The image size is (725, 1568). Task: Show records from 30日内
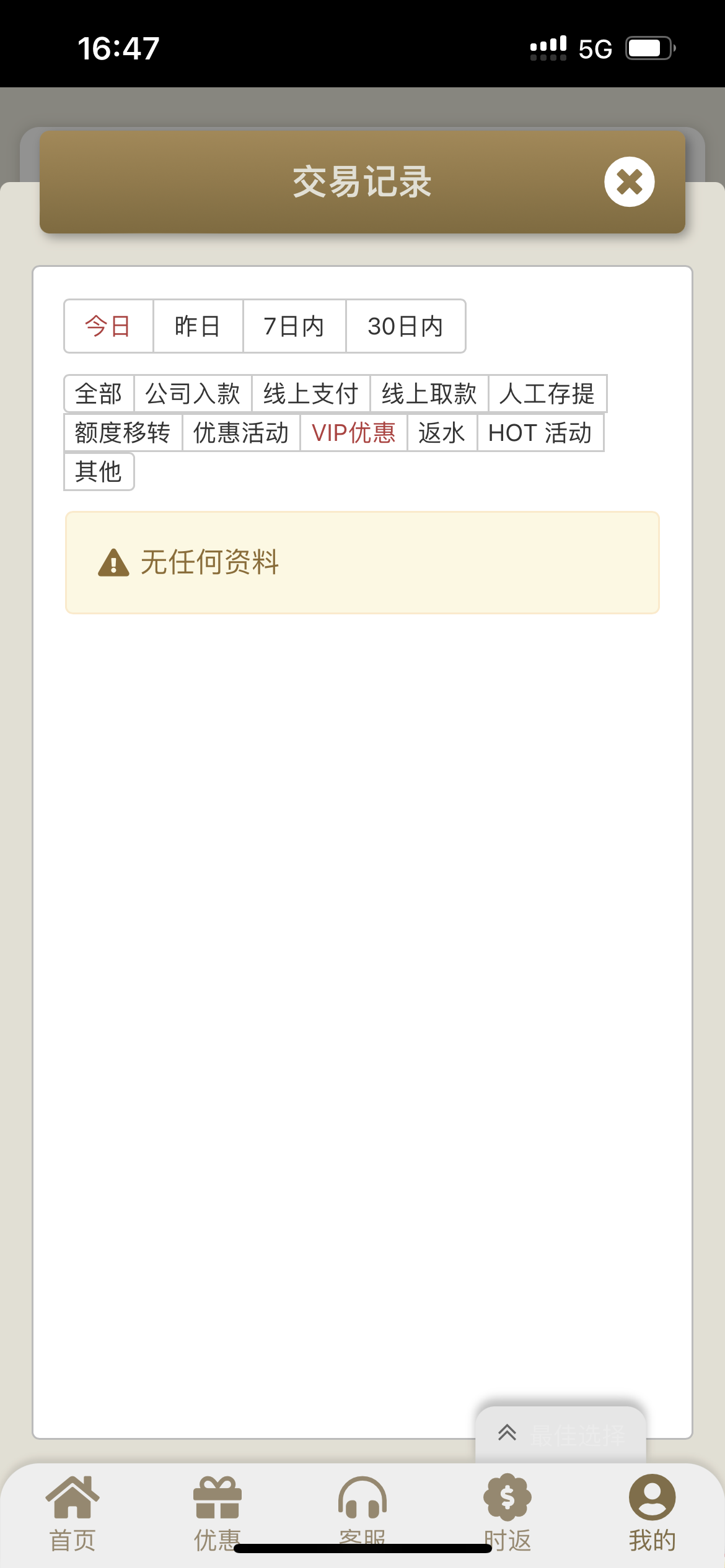[405, 326]
